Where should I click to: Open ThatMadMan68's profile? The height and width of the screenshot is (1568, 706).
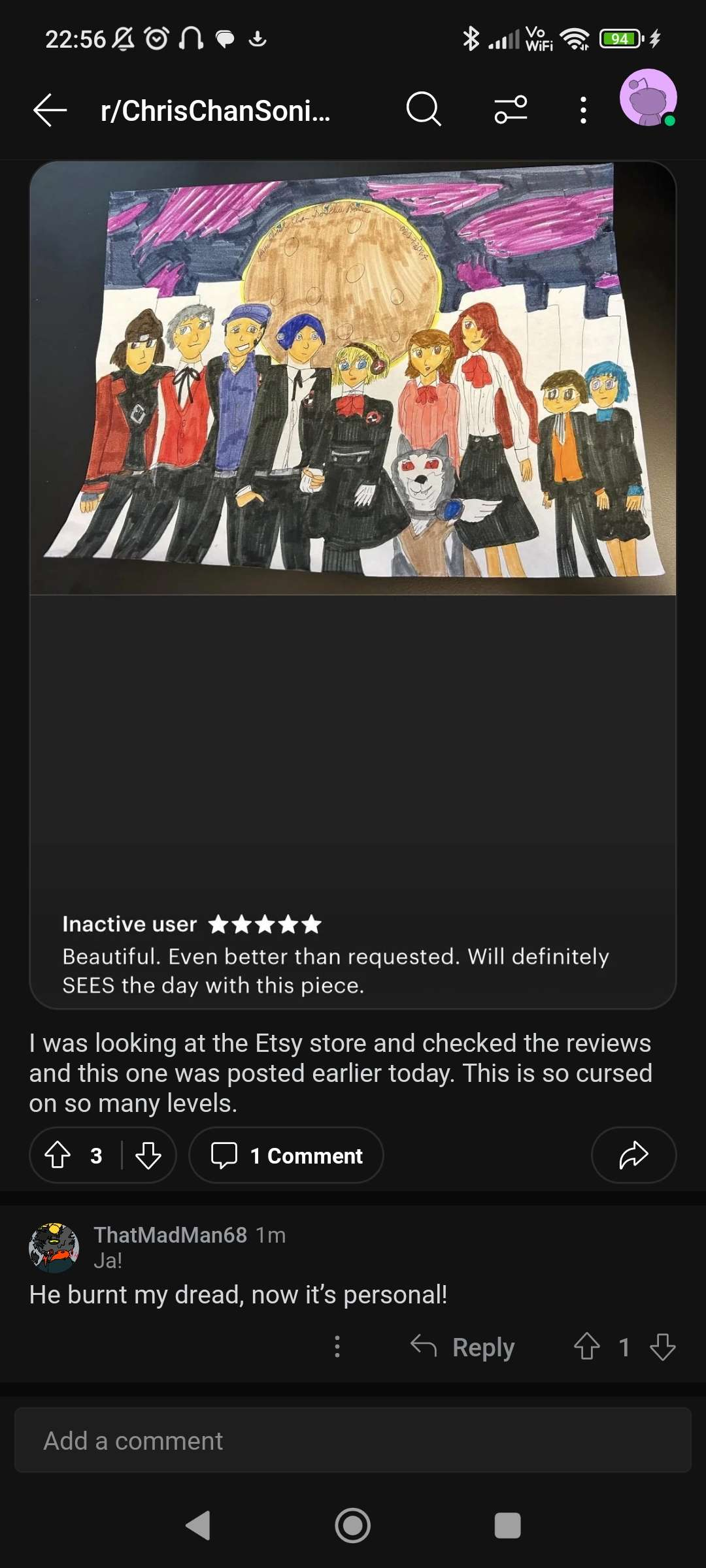(170, 1235)
